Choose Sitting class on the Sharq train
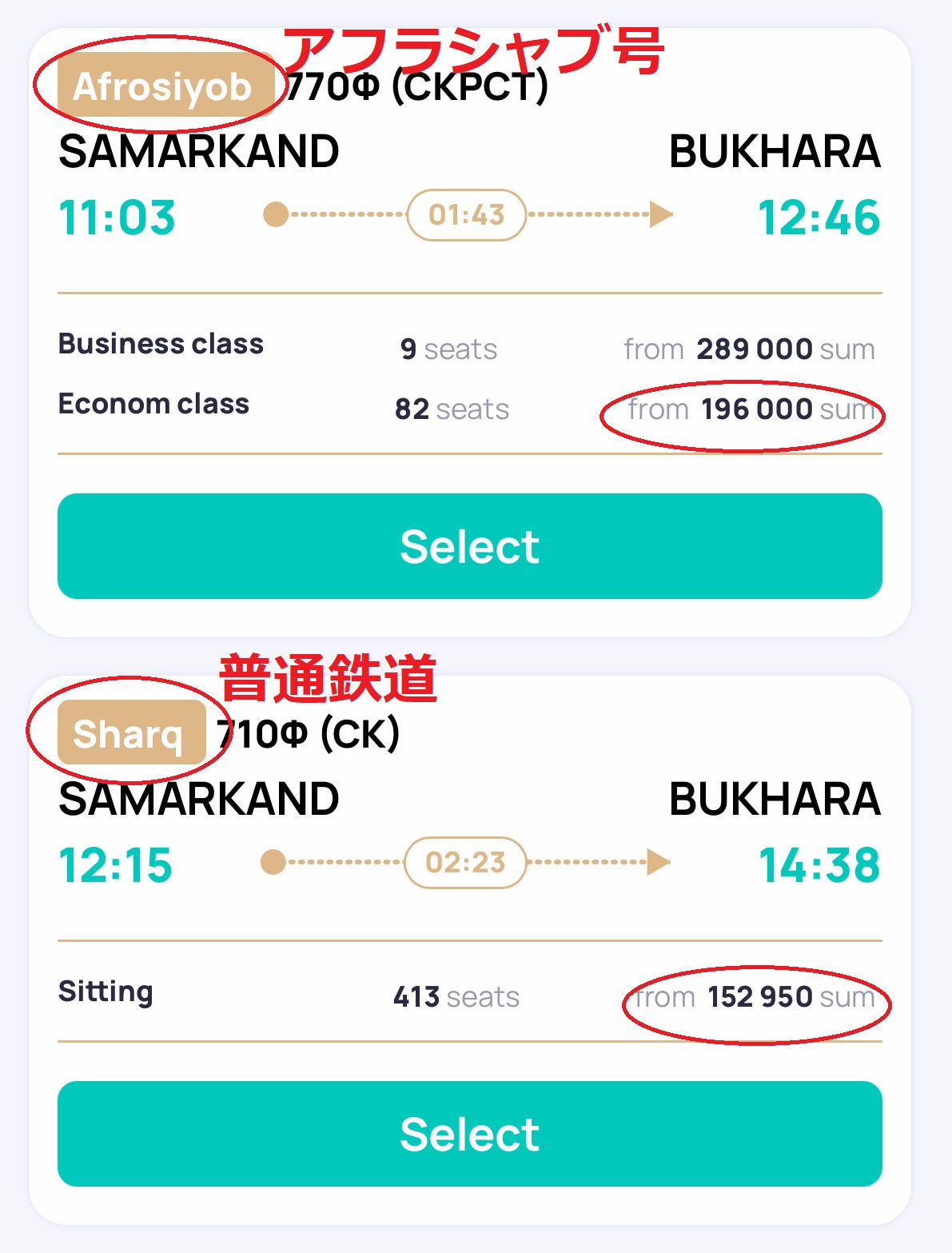The image size is (952, 1253). coord(106,992)
